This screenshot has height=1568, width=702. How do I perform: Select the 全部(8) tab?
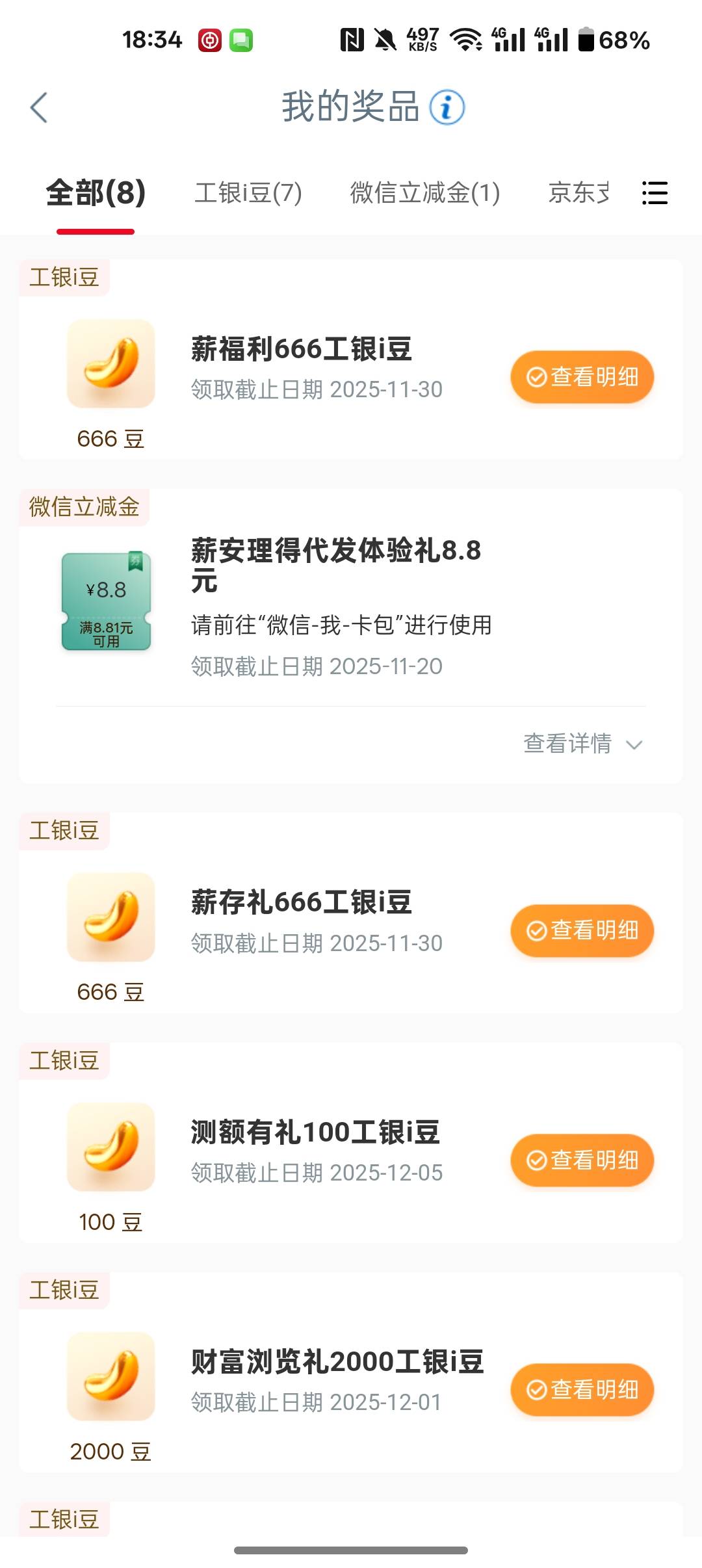[x=96, y=193]
